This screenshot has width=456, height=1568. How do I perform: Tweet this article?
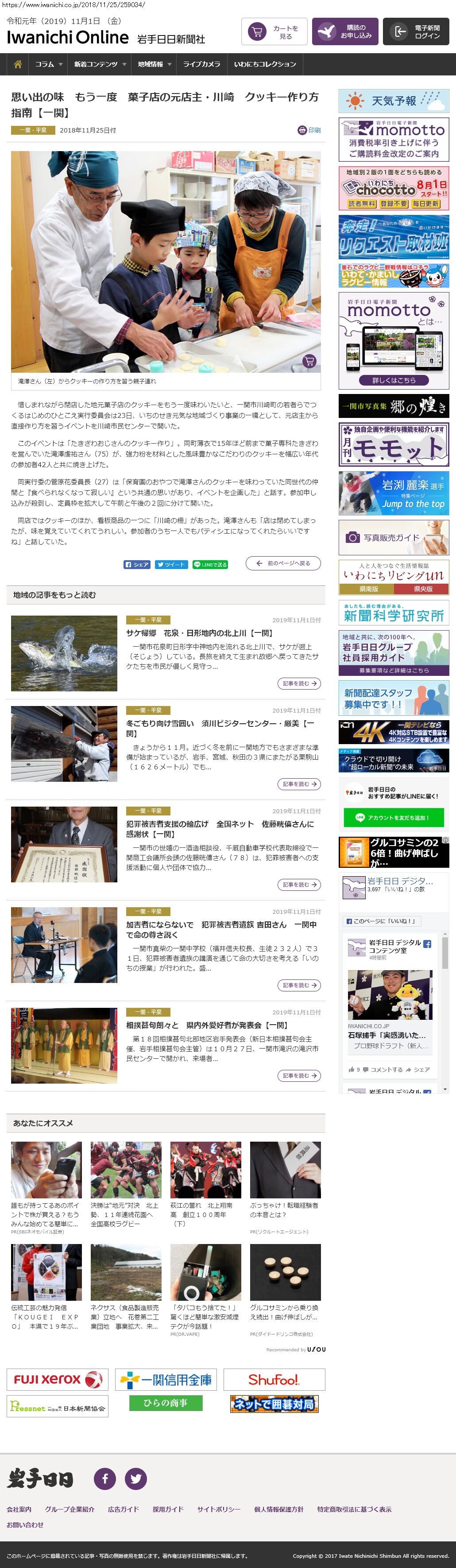click(x=171, y=564)
